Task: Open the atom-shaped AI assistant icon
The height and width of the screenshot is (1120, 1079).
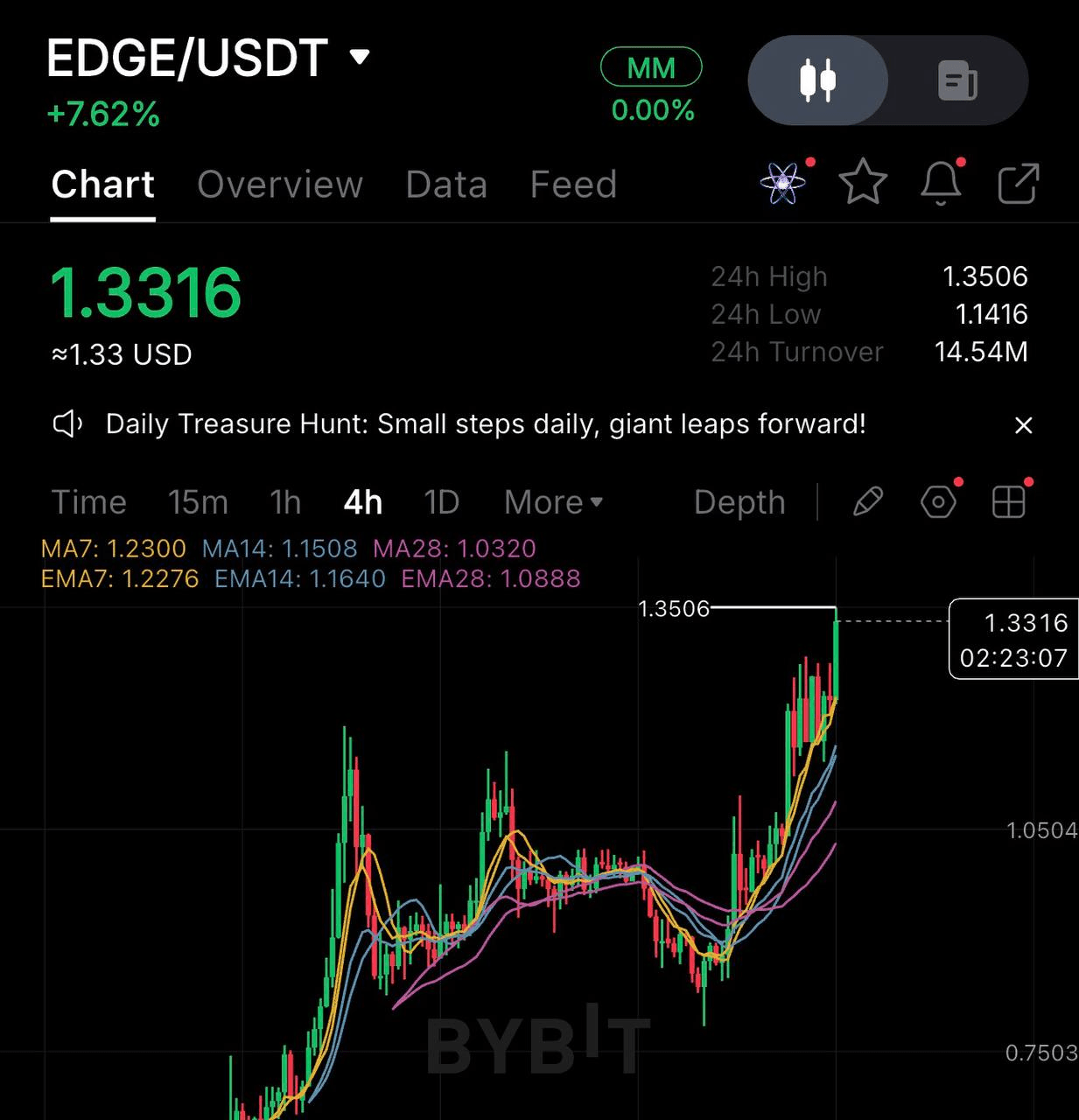Action: [782, 184]
